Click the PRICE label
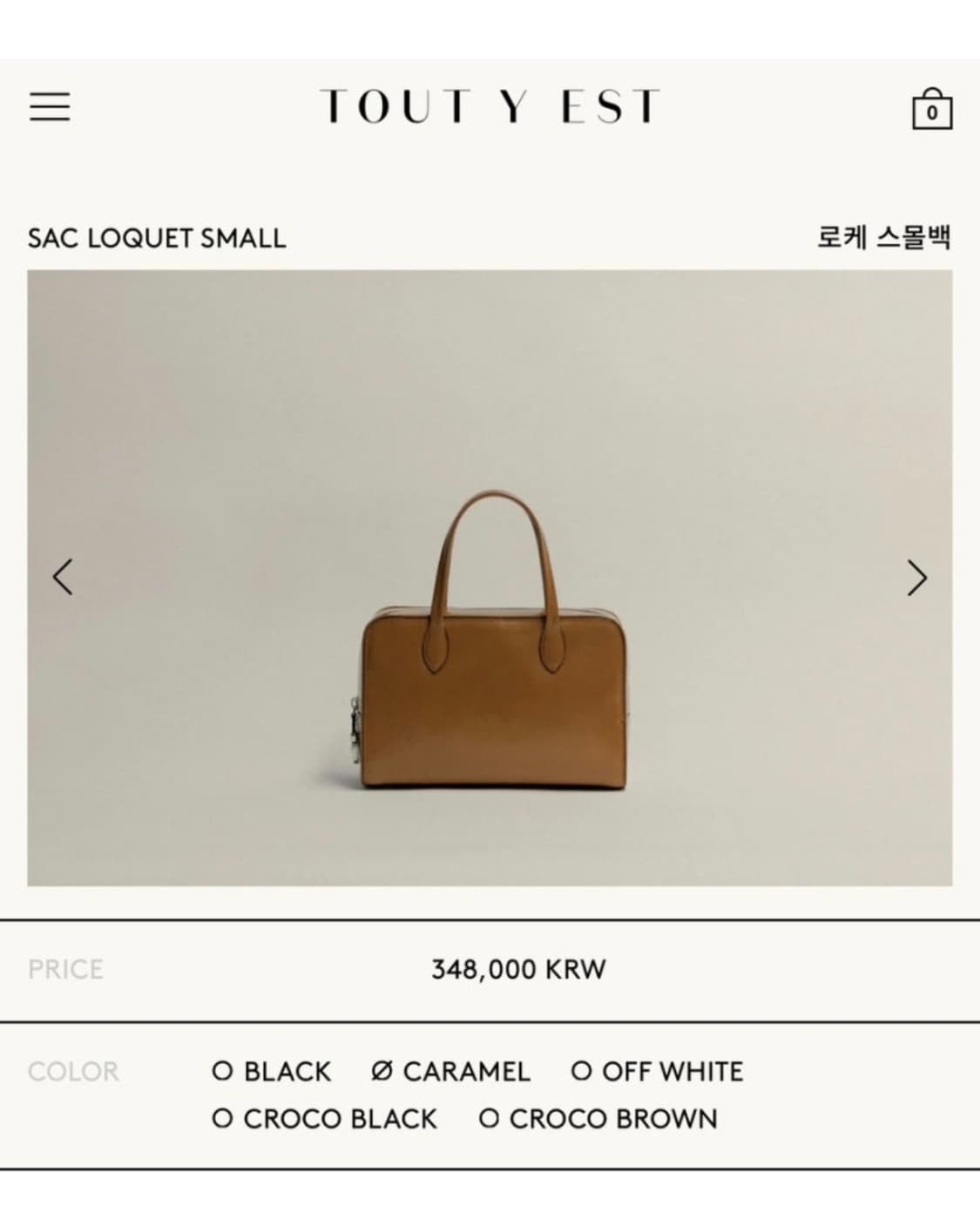 [x=65, y=967]
